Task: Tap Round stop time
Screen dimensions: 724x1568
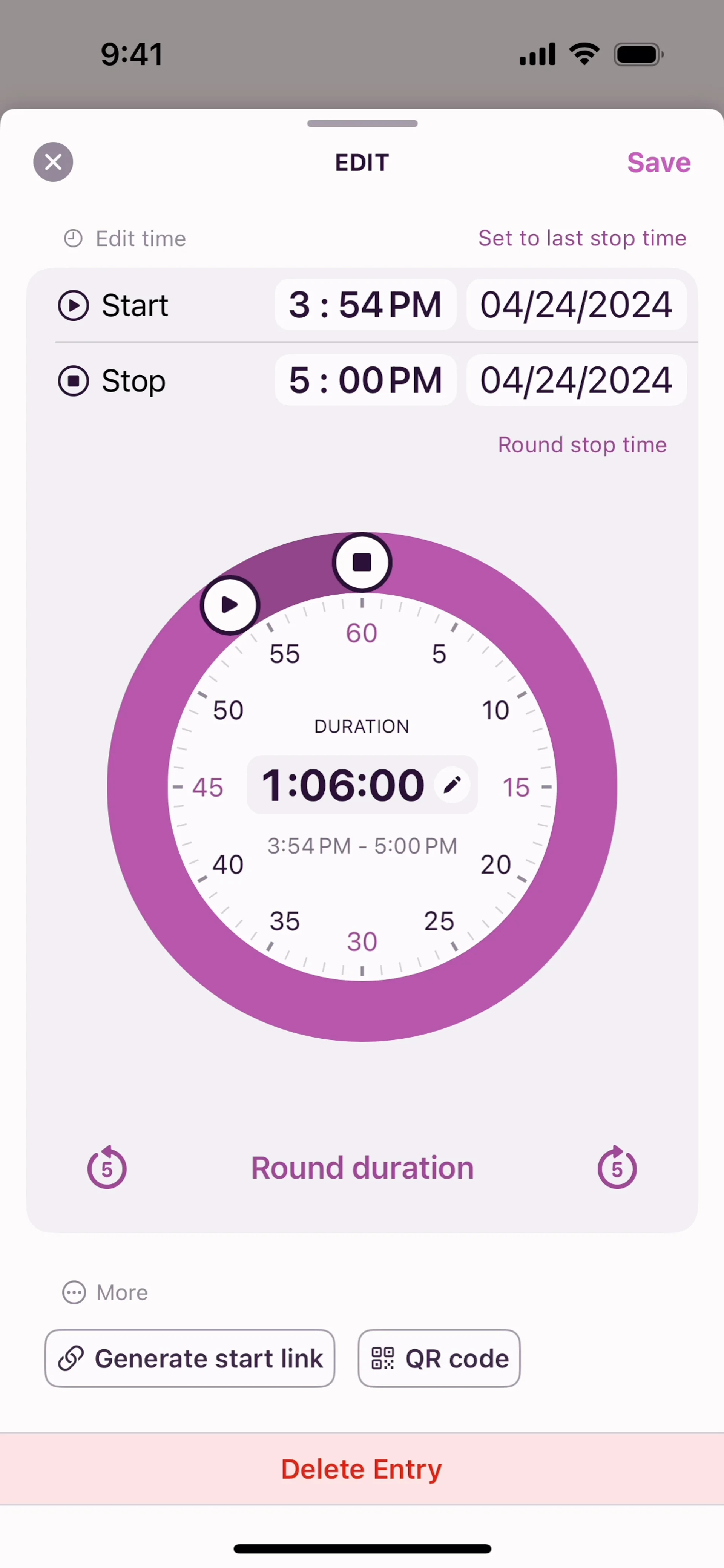Action: click(x=581, y=445)
